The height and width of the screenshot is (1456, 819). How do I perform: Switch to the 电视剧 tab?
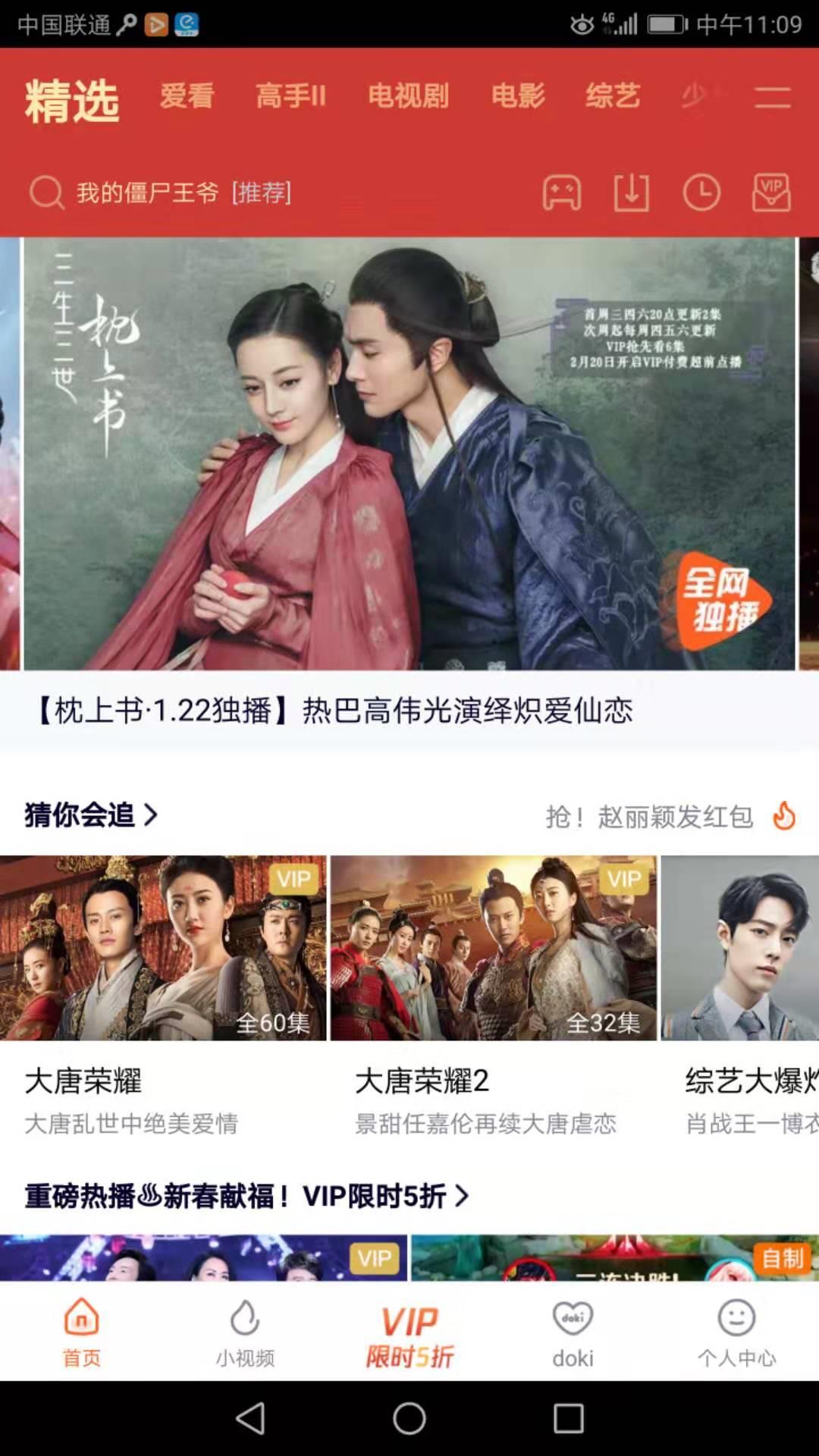pos(408,97)
